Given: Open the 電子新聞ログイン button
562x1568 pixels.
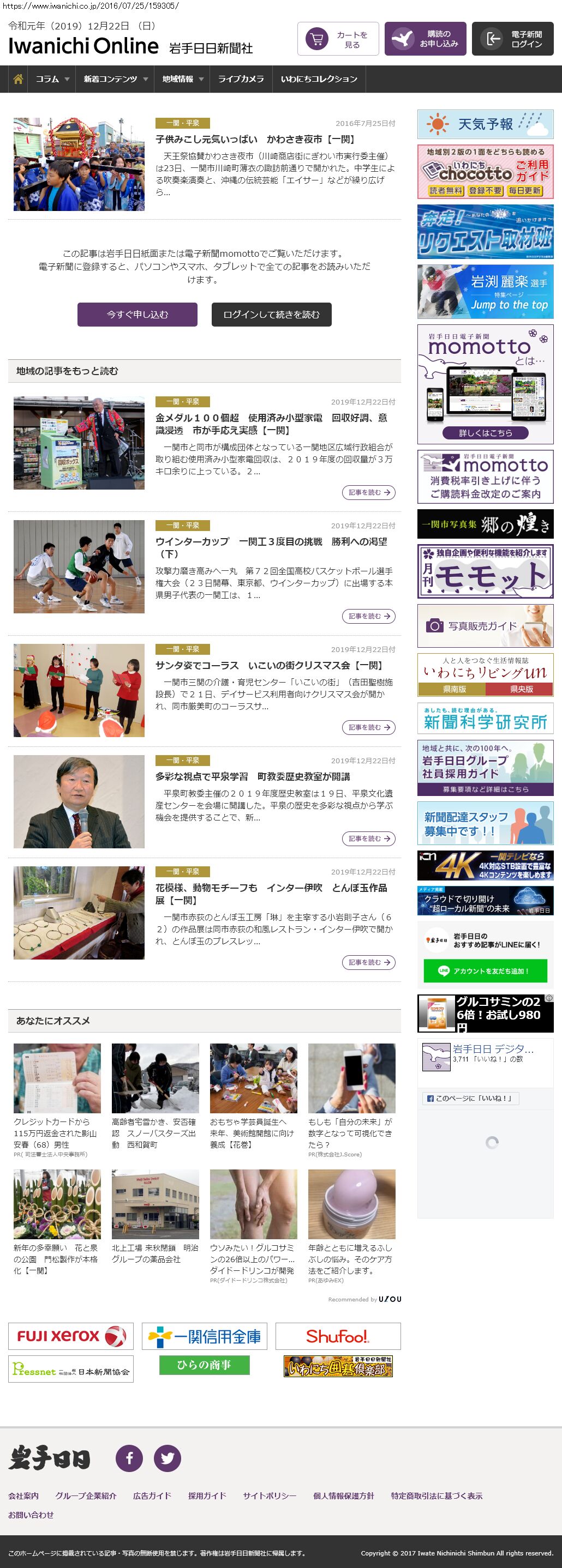Looking at the screenshot, I should (512, 39).
